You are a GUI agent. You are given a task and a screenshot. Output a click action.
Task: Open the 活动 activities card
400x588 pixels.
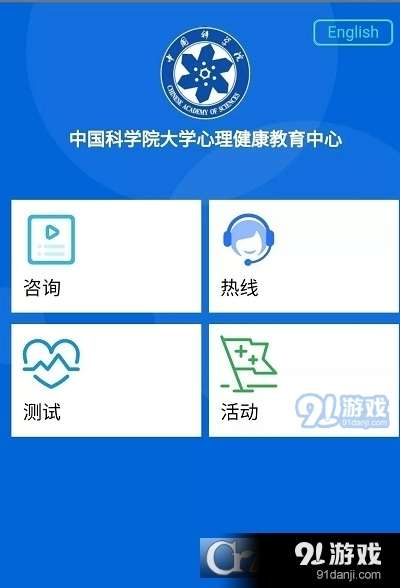304,380
